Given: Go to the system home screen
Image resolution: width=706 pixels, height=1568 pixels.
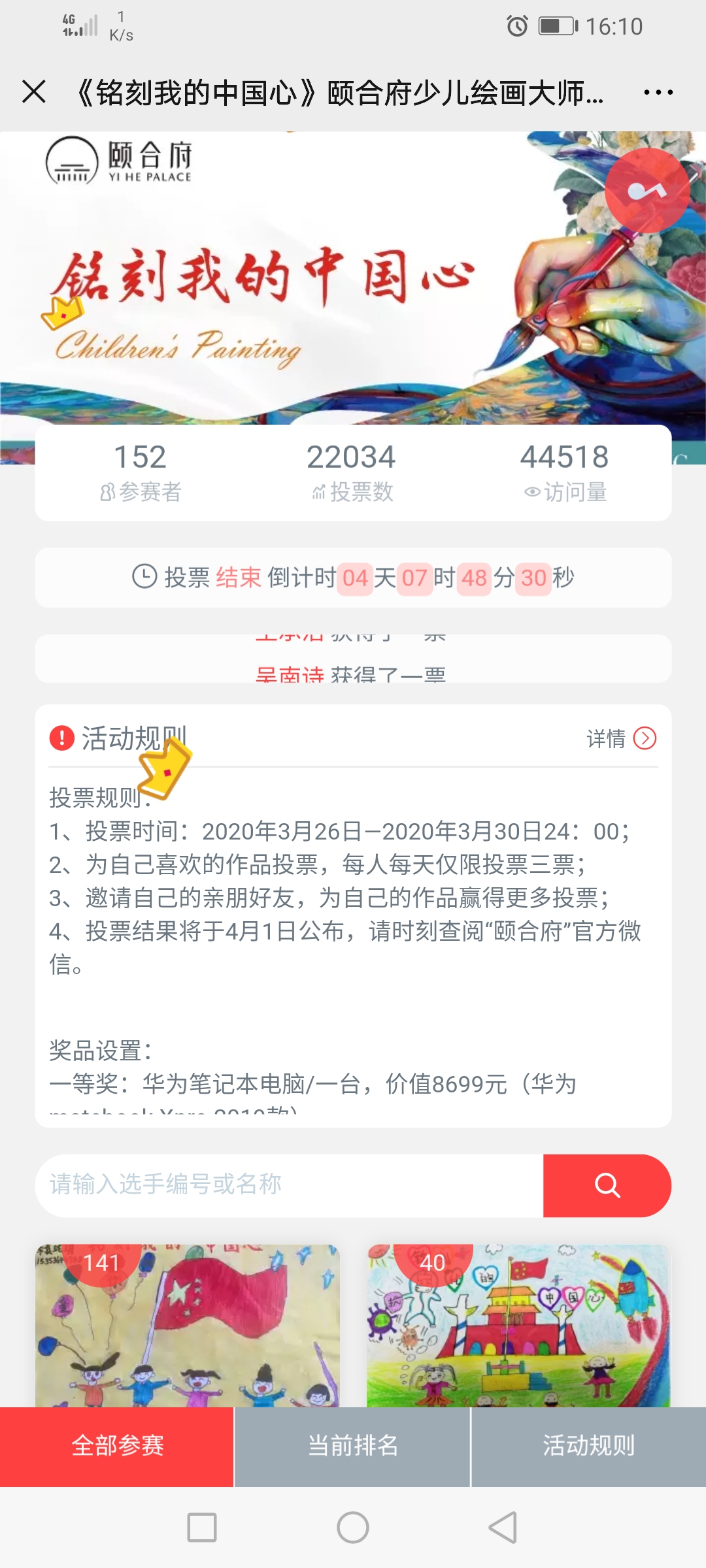Looking at the screenshot, I should click(x=353, y=1527).
